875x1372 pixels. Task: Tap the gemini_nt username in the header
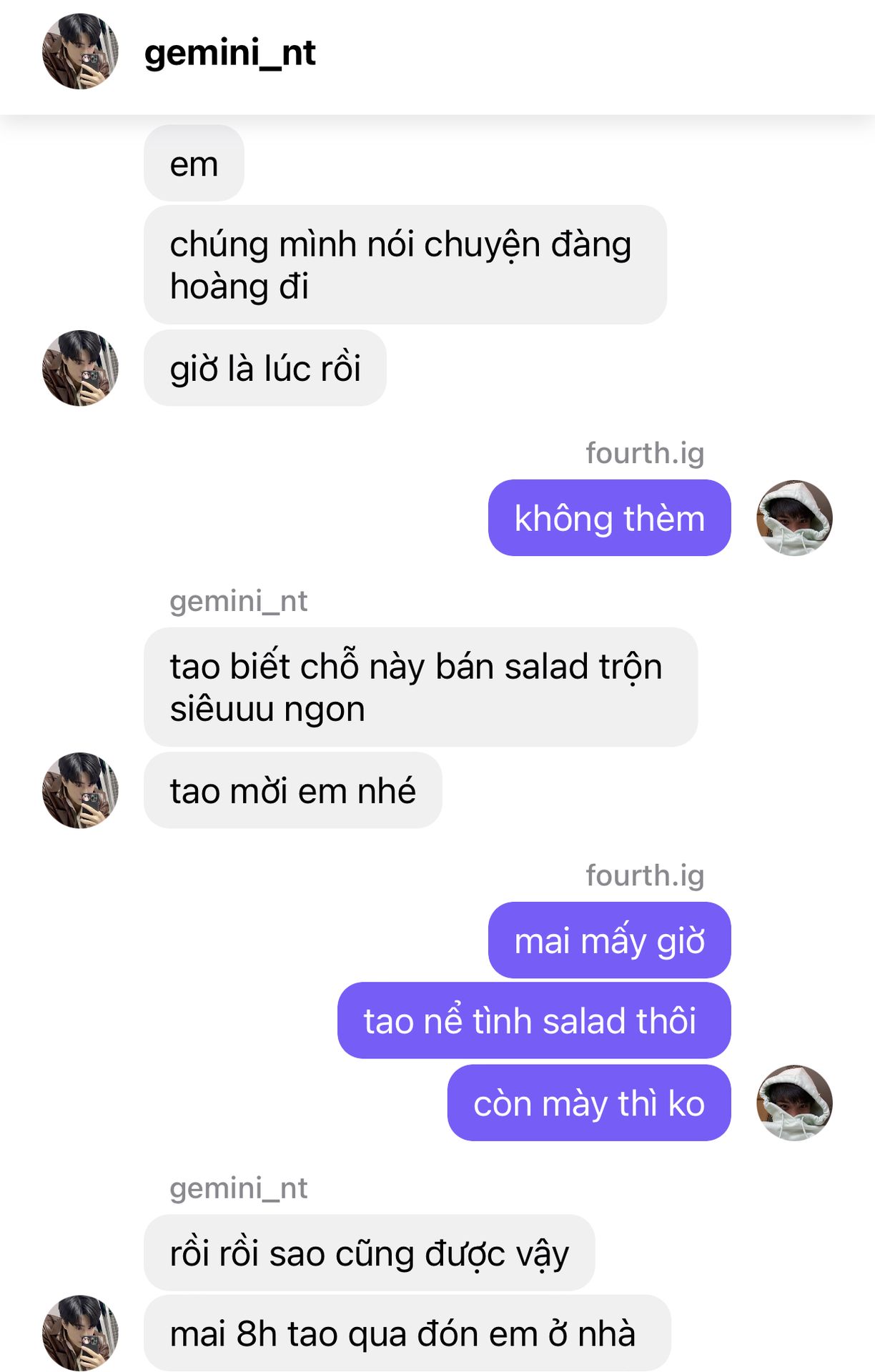[229, 53]
